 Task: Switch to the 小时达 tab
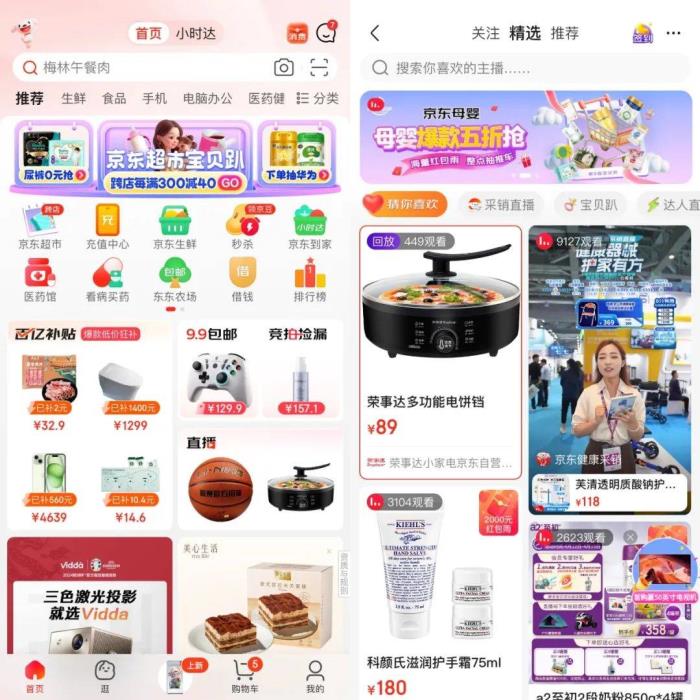[x=195, y=33]
